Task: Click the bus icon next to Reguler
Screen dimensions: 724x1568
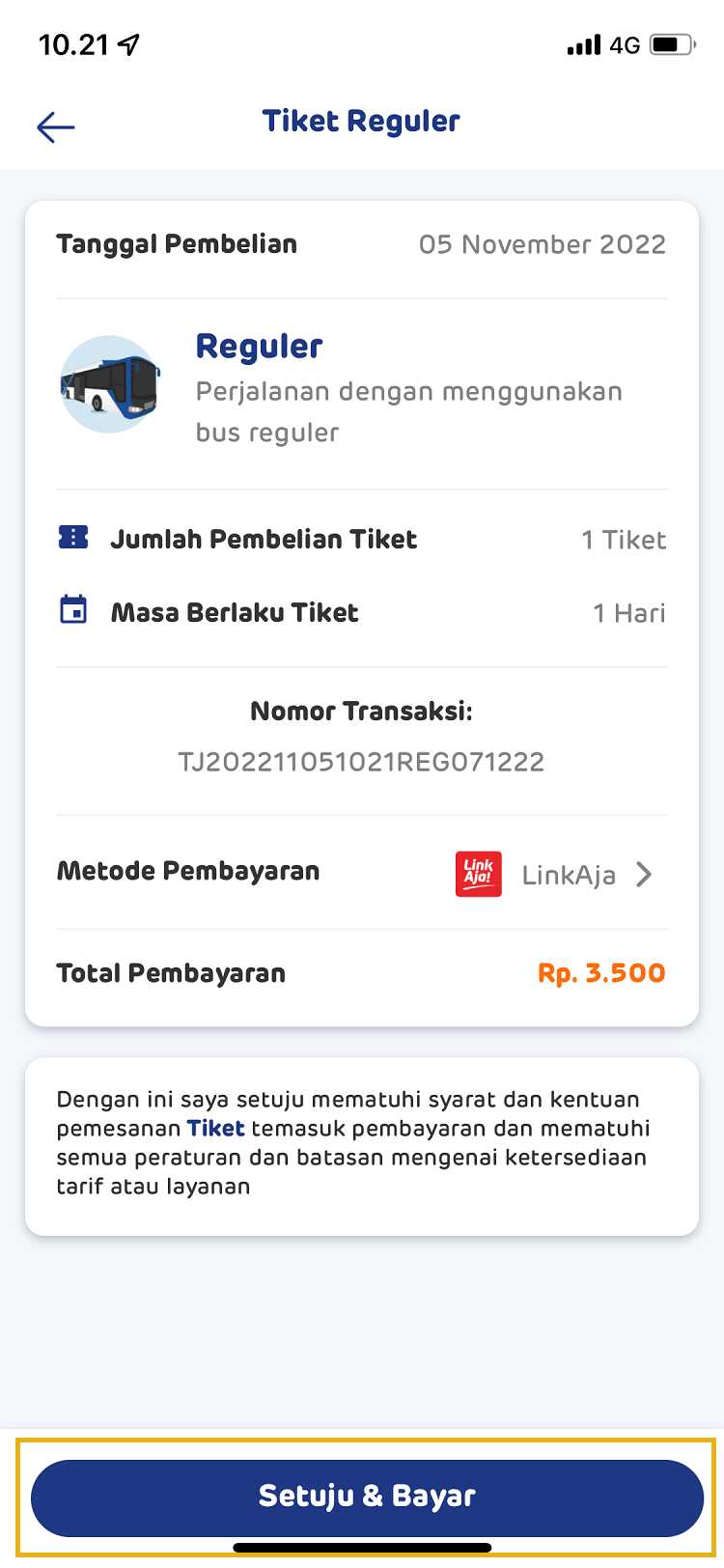Action: click(x=109, y=383)
